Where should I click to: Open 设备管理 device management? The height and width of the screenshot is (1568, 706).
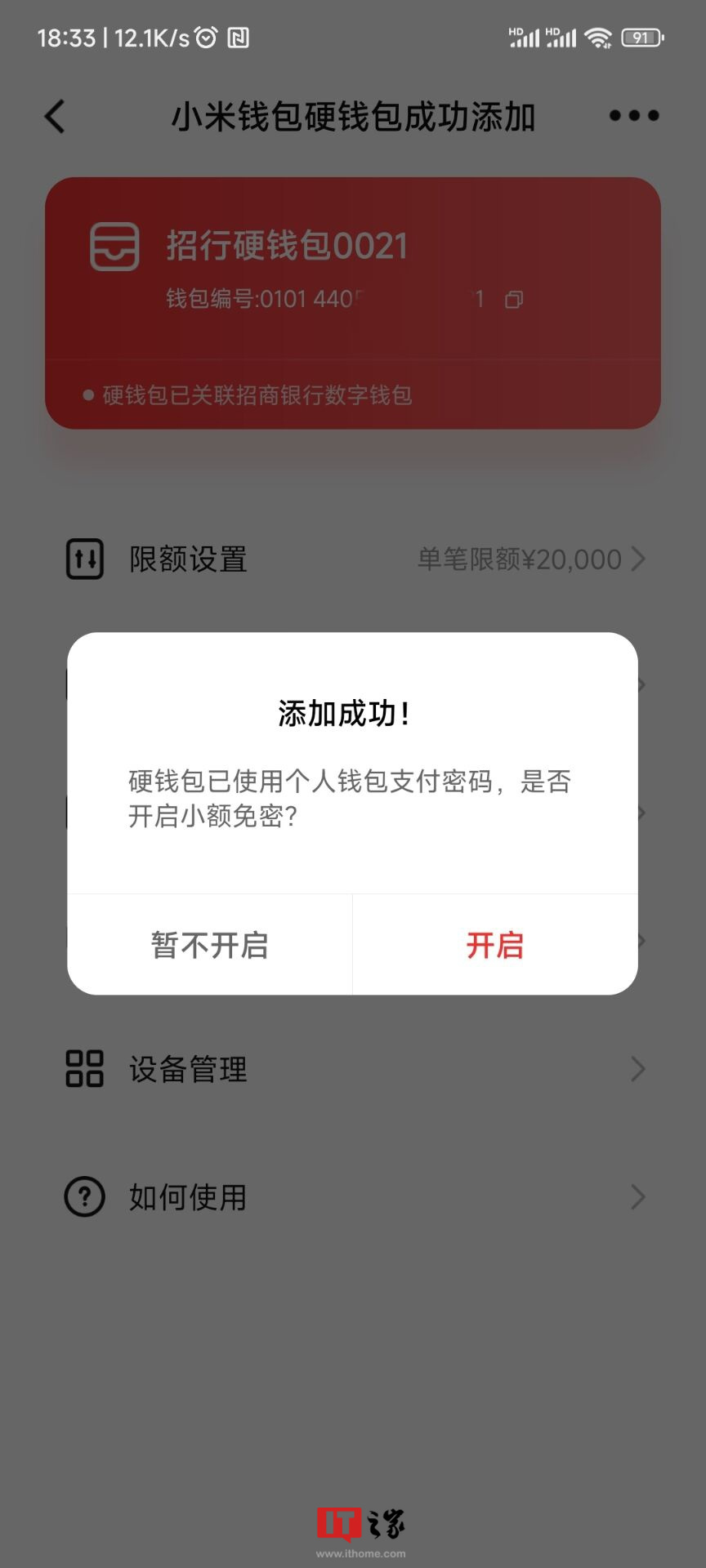[353, 1069]
